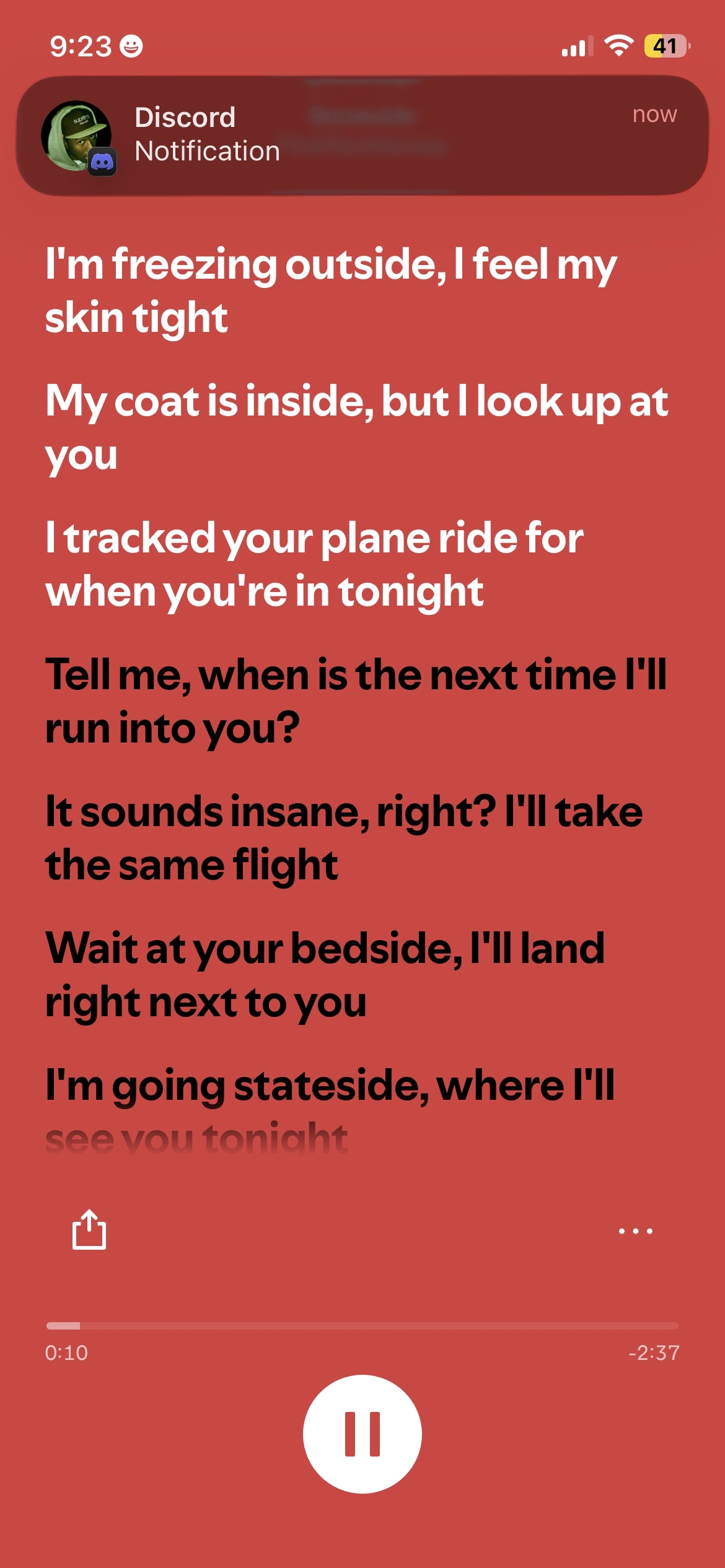This screenshot has width=725, height=1568.
Task: Jump to lyric 'Wait at your bedside'
Action: pyautogui.click(x=325, y=975)
